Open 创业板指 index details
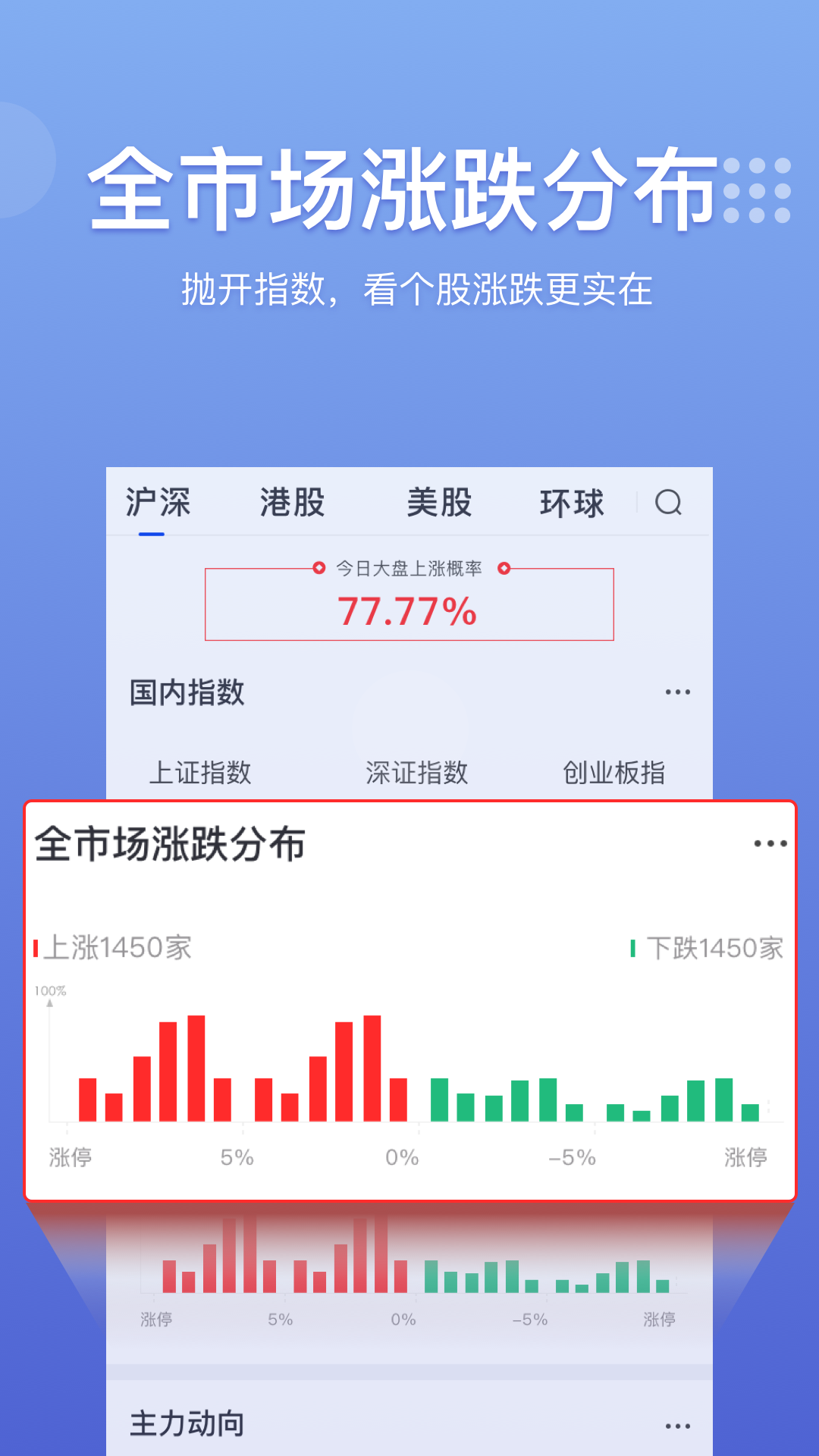Screen dimensions: 819x1456 click(614, 773)
